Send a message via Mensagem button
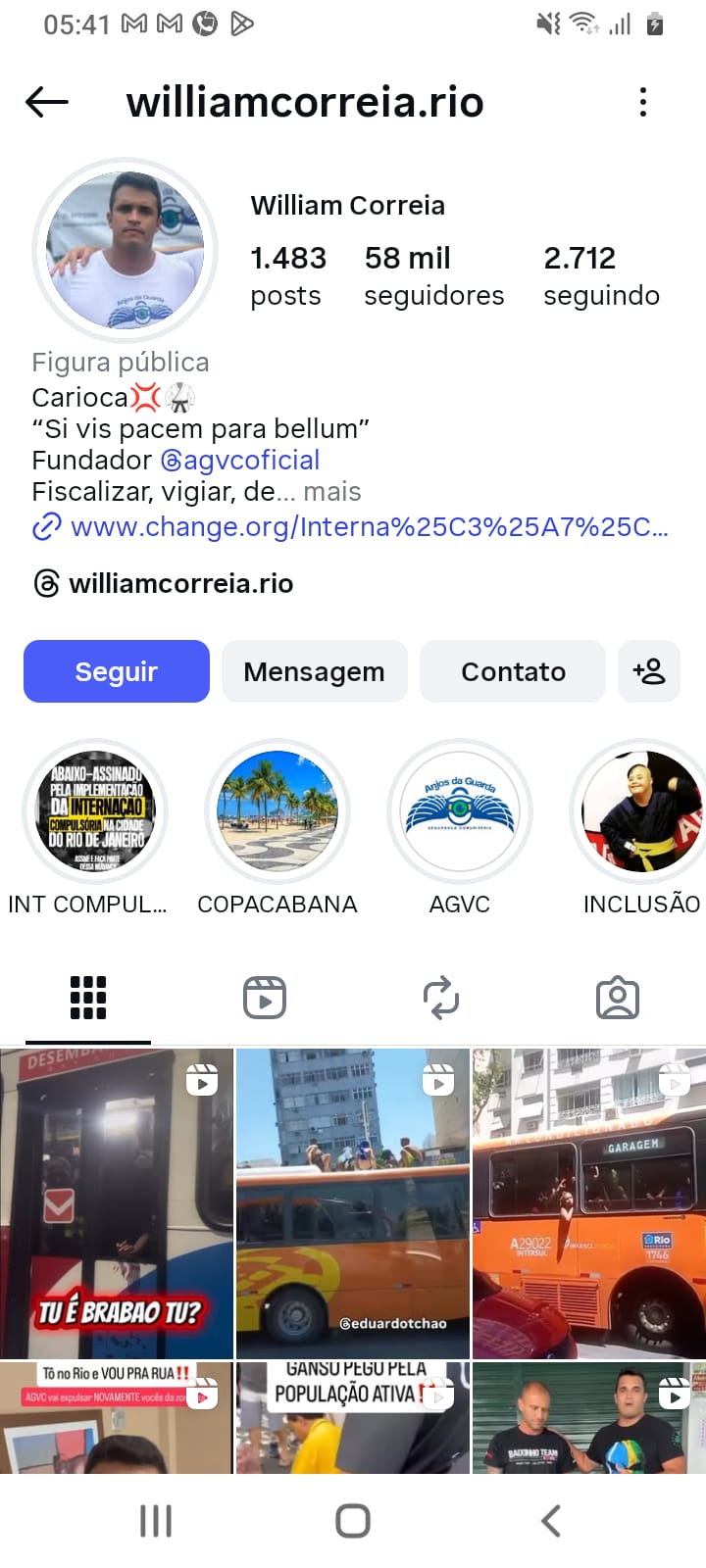Image resolution: width=706 pixels, height=1568 pixels. (314, 671)
